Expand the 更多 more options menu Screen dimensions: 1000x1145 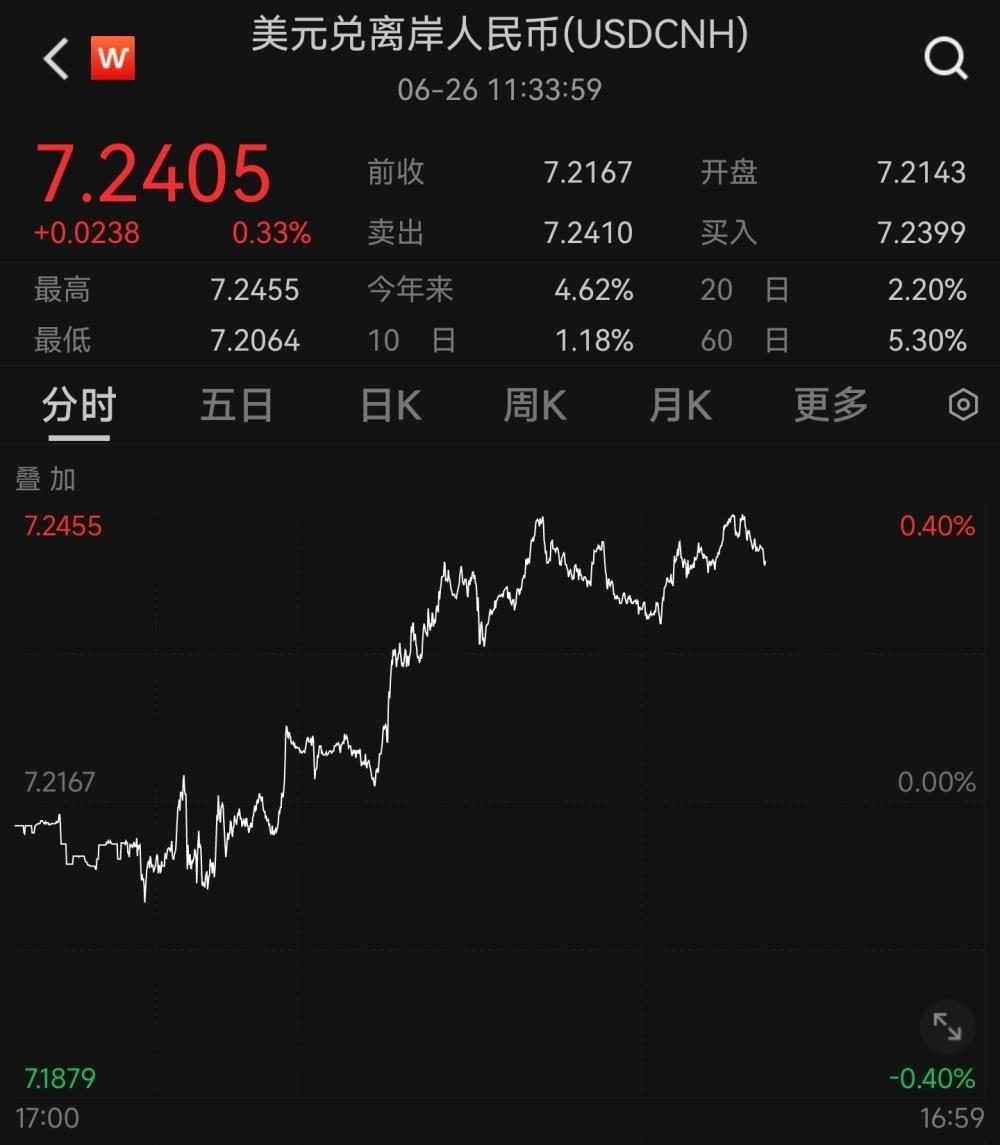pyautogui.click(x=828, y=405)
